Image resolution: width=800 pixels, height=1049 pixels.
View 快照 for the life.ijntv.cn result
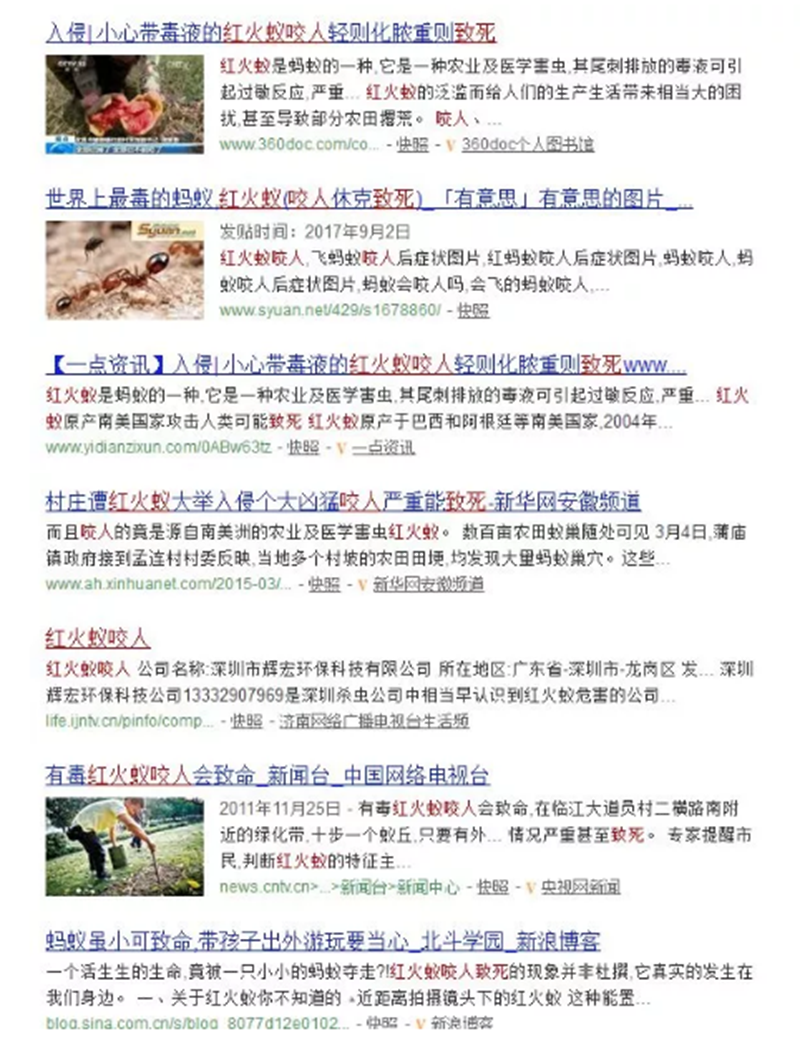coord(245,721)
